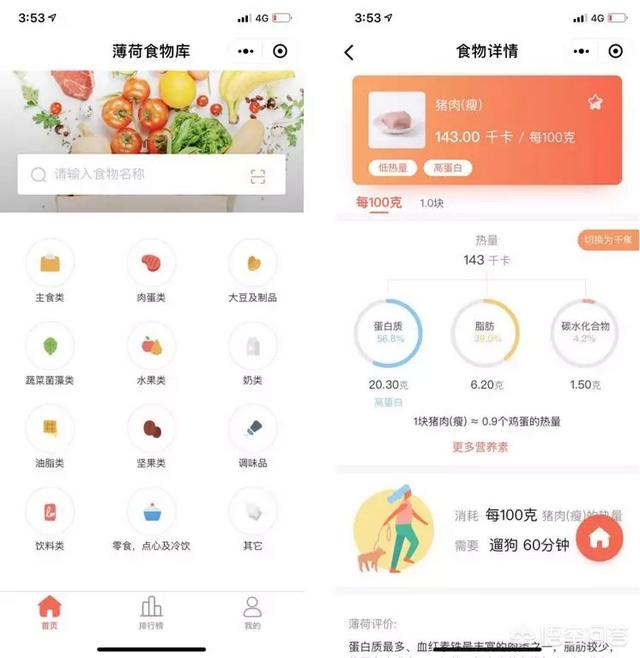Select the 1.0块 serving tab
Image resolution: width=640 pixels, height=658 pixels.
[x=431, y=203]
